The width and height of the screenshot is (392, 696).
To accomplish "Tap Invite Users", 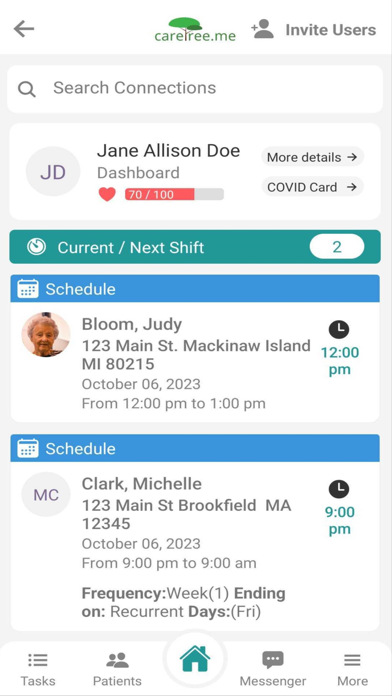I will (314, 30).
